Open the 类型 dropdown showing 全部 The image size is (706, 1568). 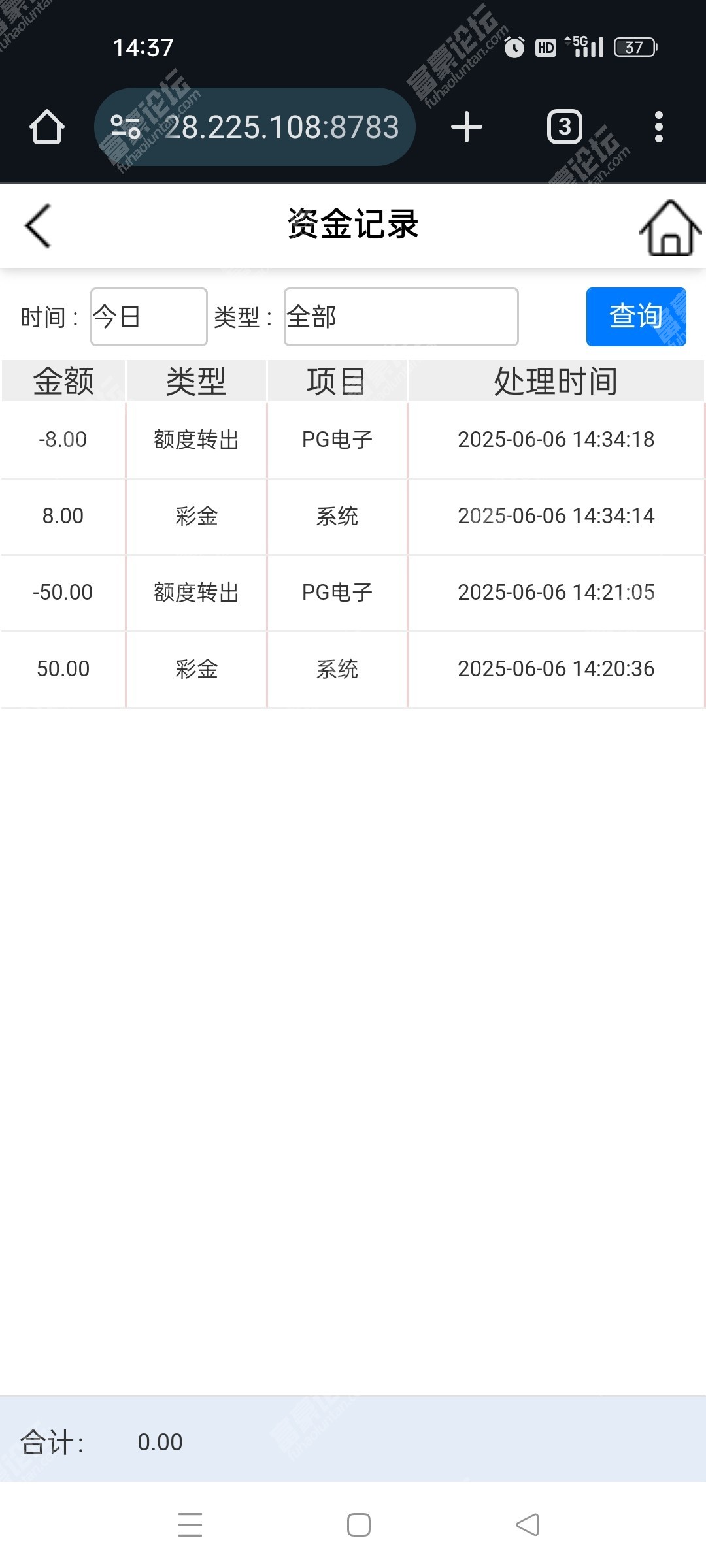401,317
